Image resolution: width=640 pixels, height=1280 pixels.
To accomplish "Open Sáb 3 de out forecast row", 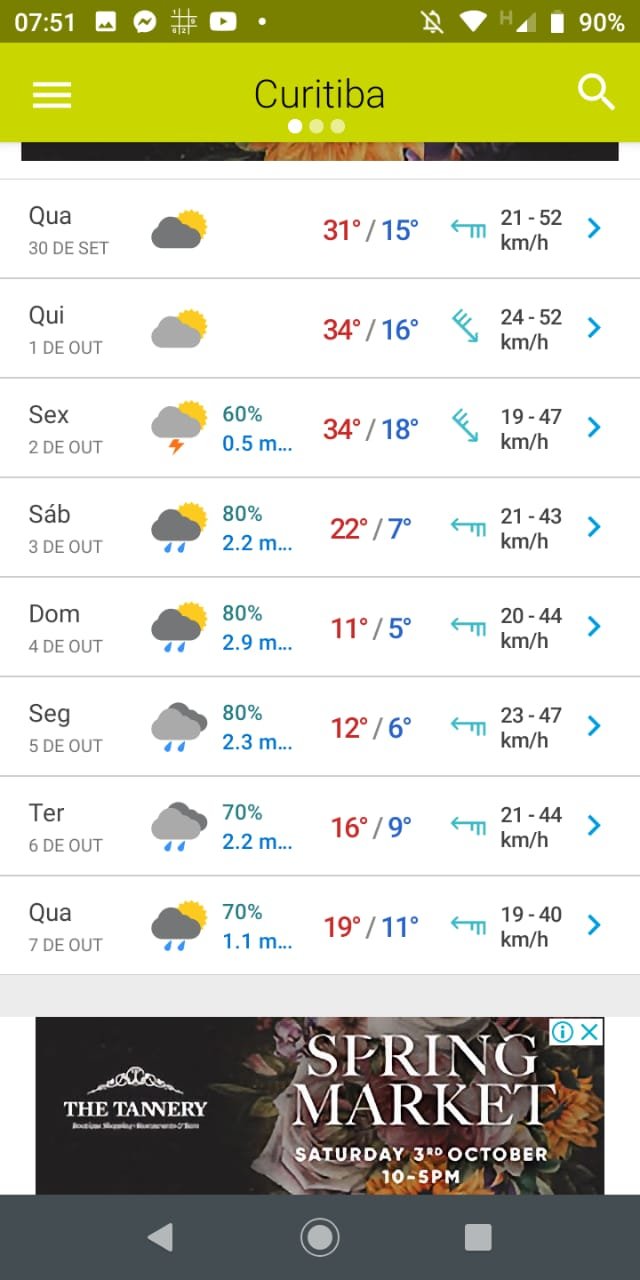I will pos(320,527).
